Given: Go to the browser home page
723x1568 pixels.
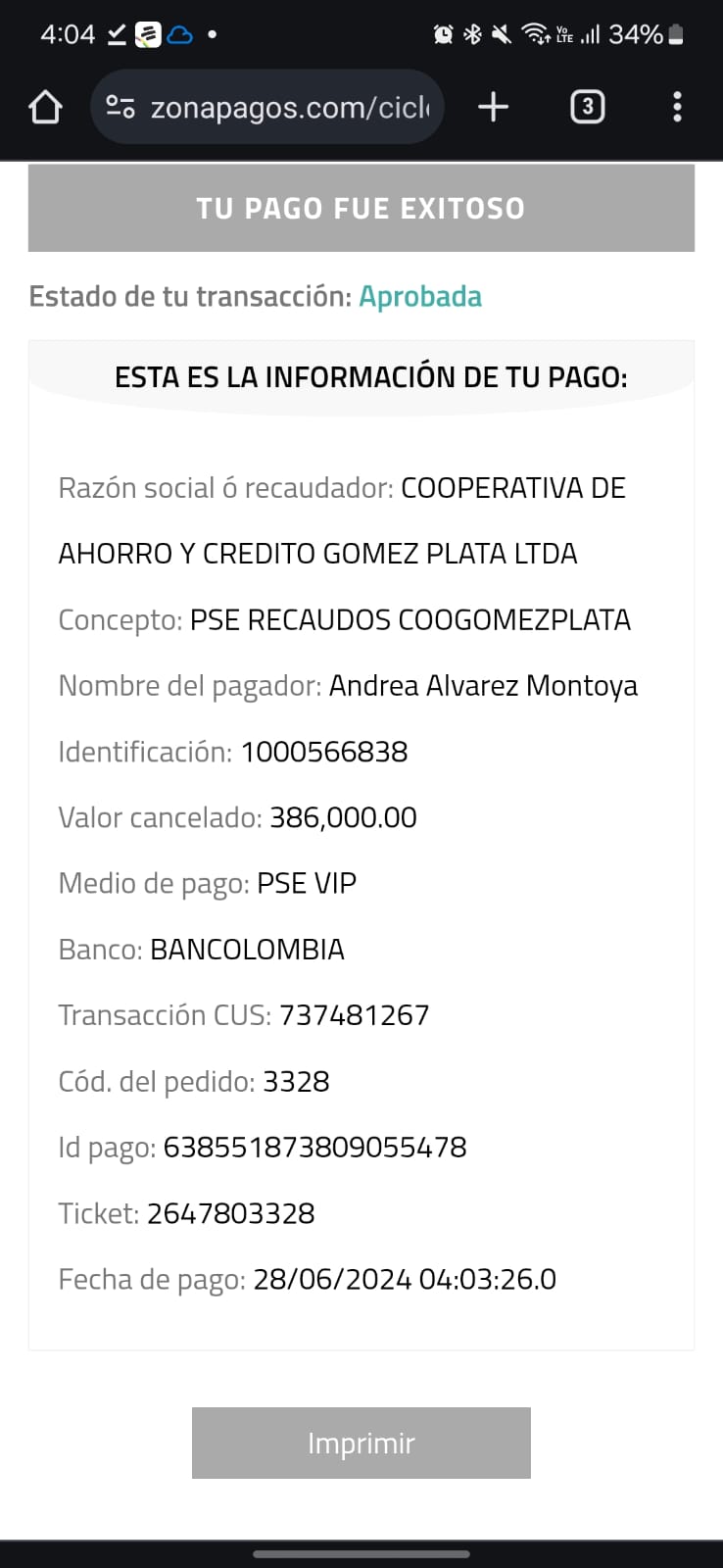Looking at the screenshot, I should (46, 107).
